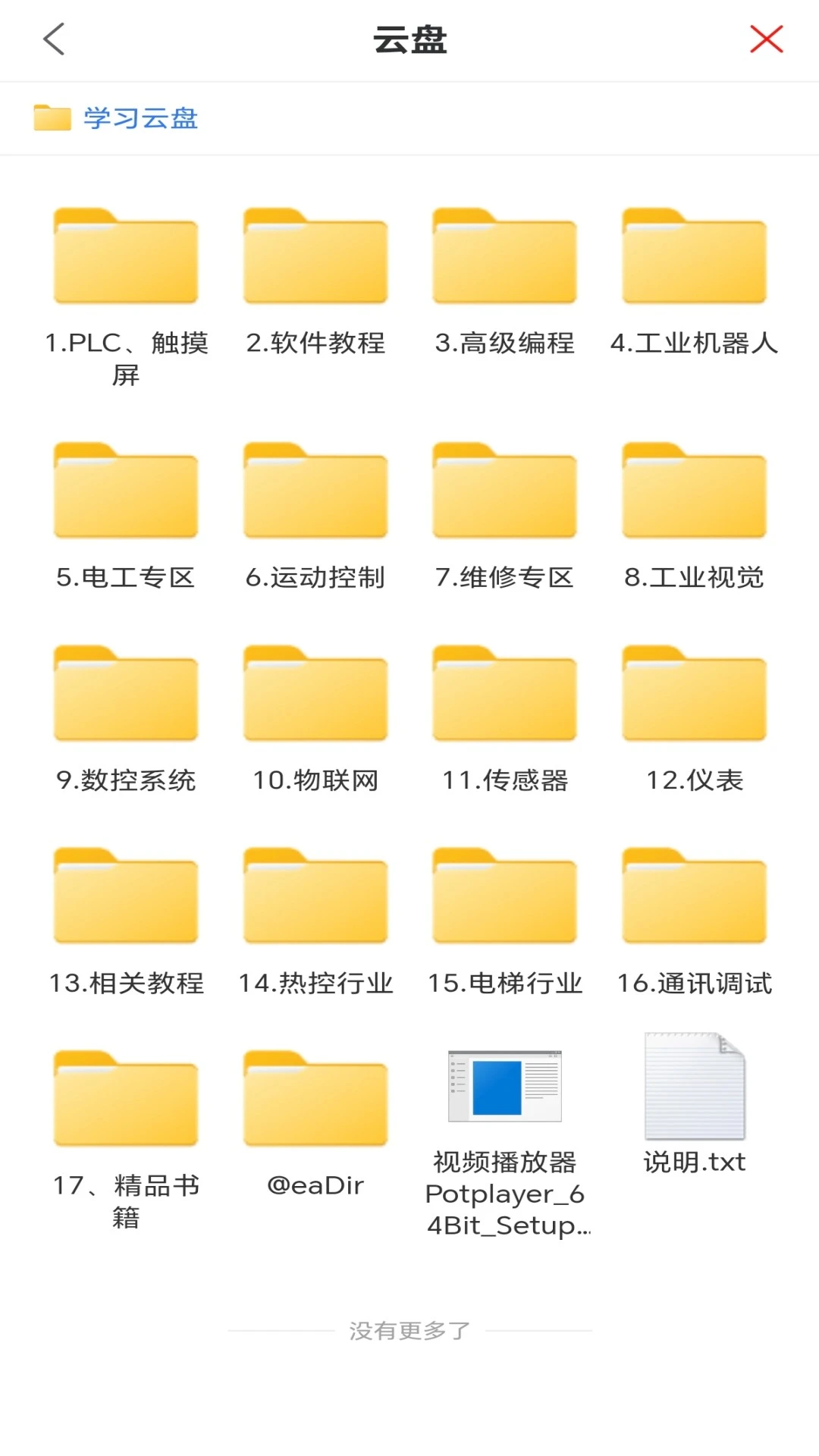Open the 说明.txt text file
819x1456 pixels.
(694, 1092)
